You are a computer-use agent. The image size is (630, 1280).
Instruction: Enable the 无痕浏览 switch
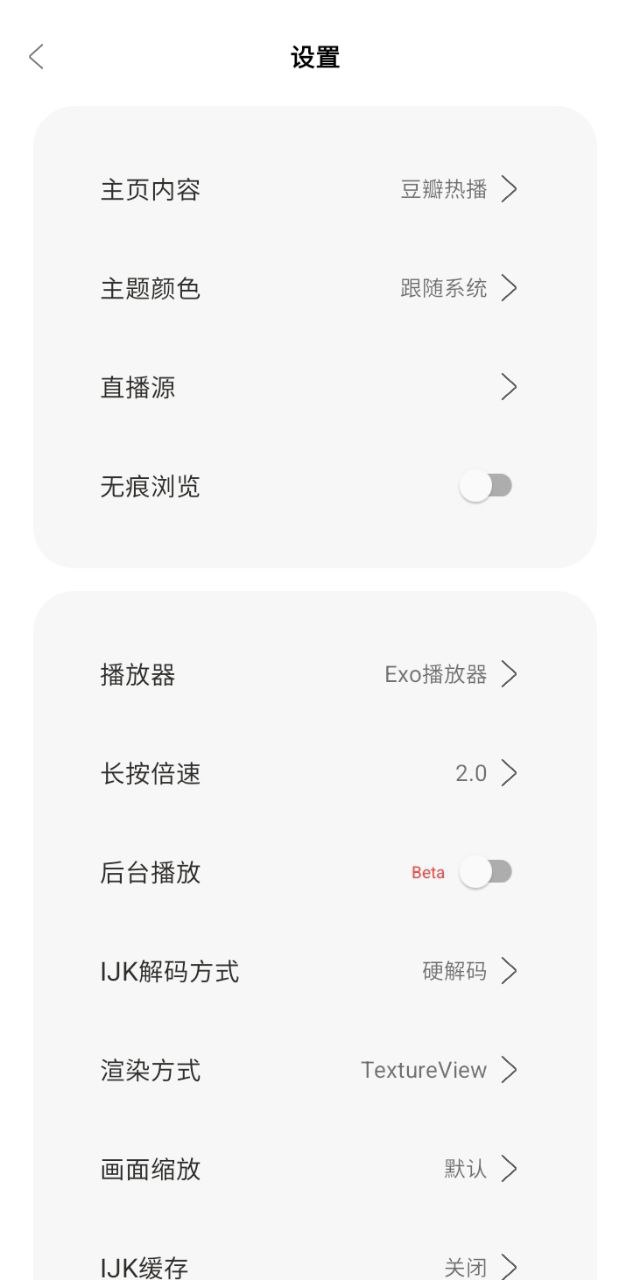486,487
